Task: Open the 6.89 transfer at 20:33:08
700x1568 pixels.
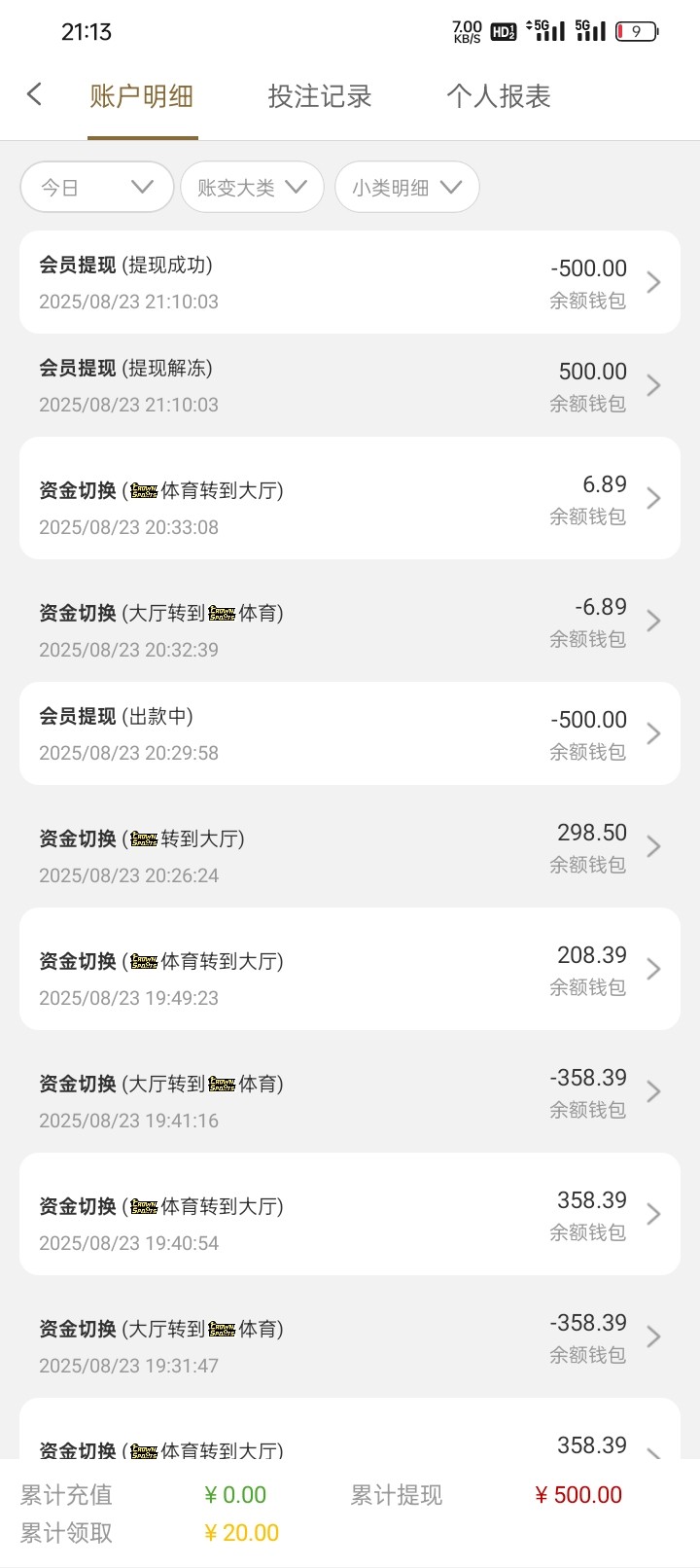Action: tap(350, 498)
